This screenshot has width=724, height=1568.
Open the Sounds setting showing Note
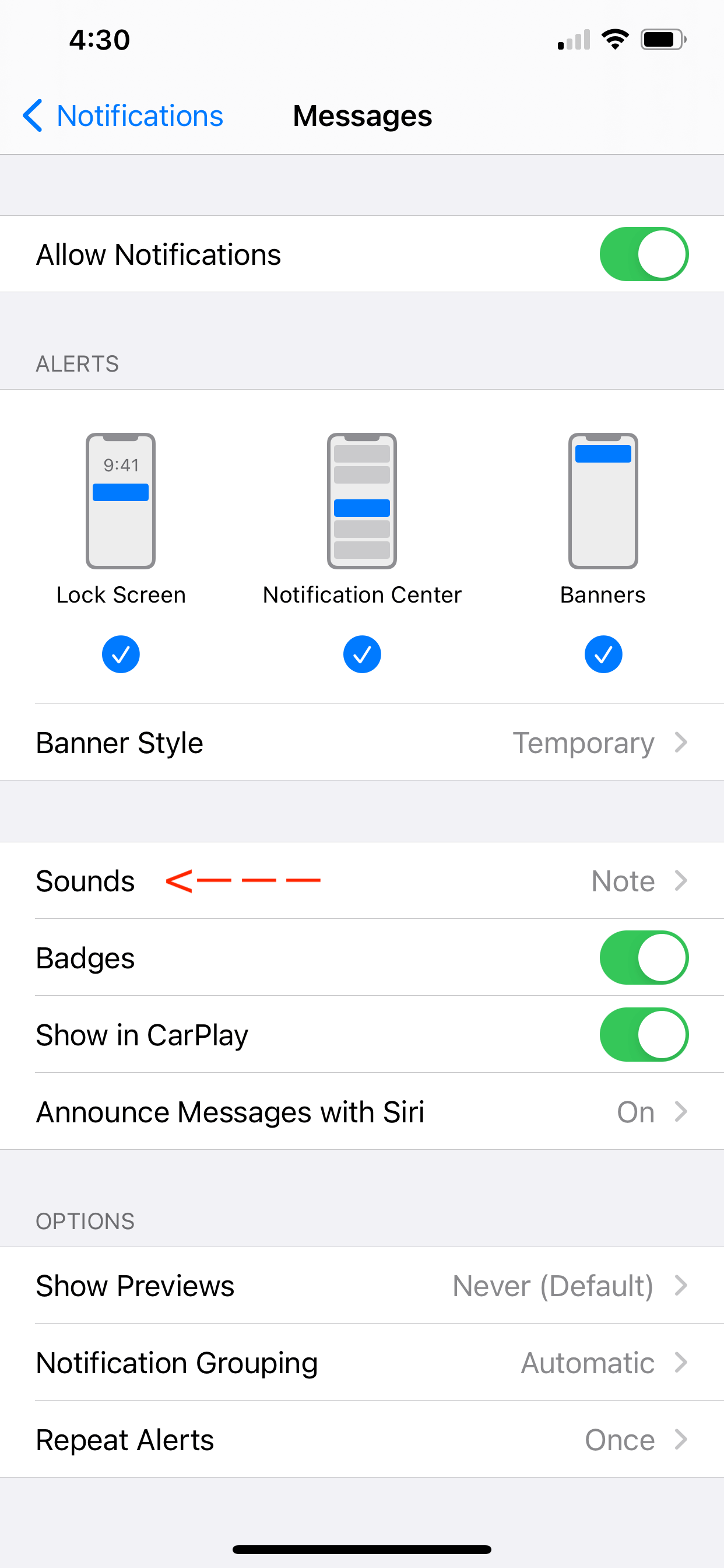click(362, 880)
